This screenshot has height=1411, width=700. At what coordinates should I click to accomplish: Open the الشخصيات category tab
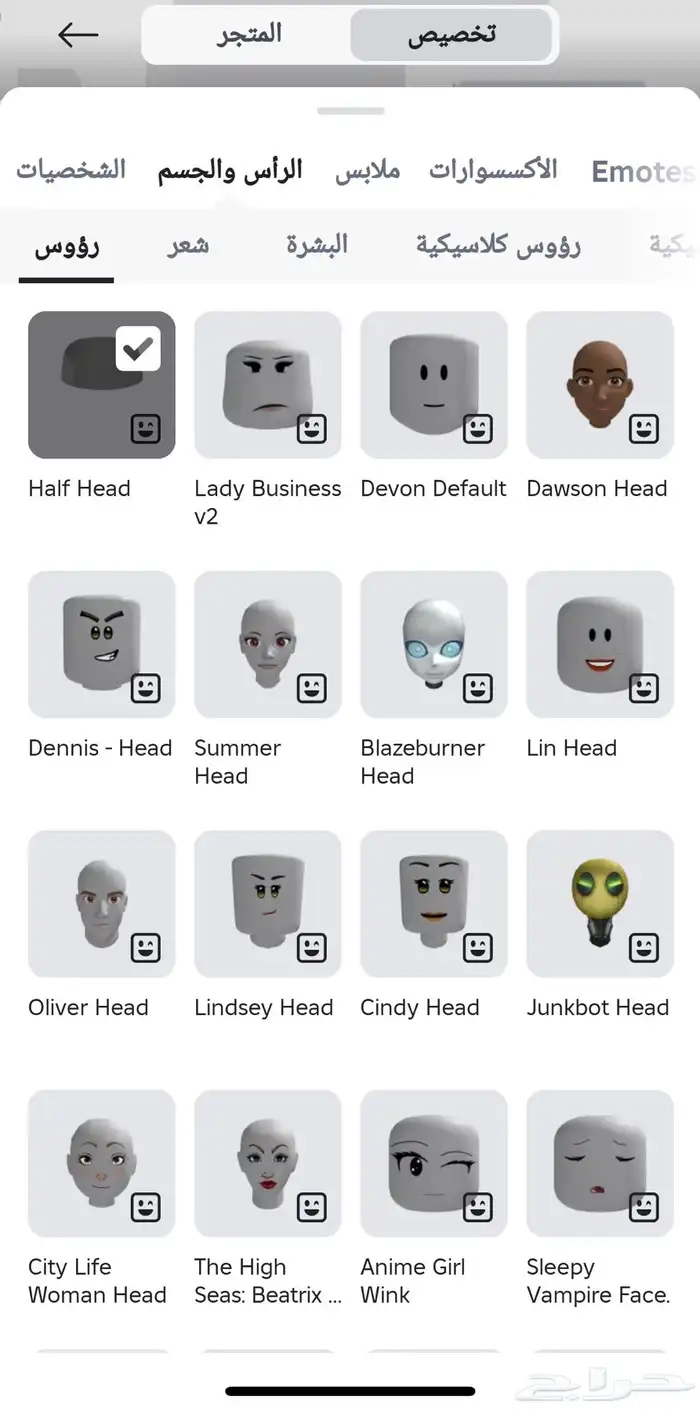[x=71, y=169]
